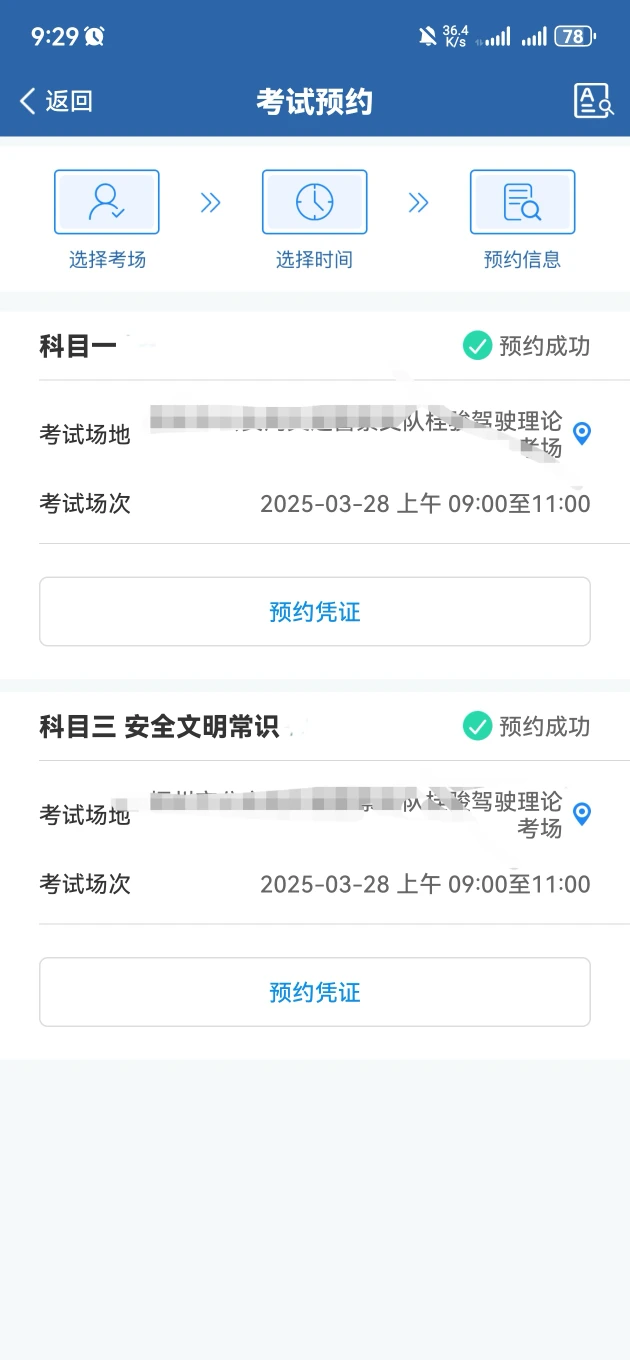
Task: Open 预约凭证 for 科目三 安全文明常识
Action: click(x=315, y=992)
